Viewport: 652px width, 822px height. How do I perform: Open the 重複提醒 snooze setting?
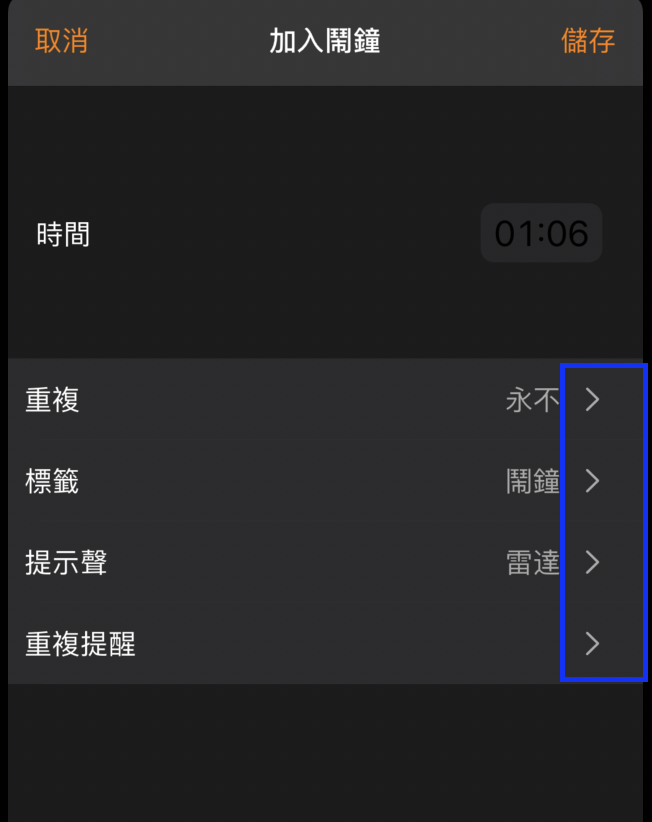pyautogui.click(x=325, y=644)
